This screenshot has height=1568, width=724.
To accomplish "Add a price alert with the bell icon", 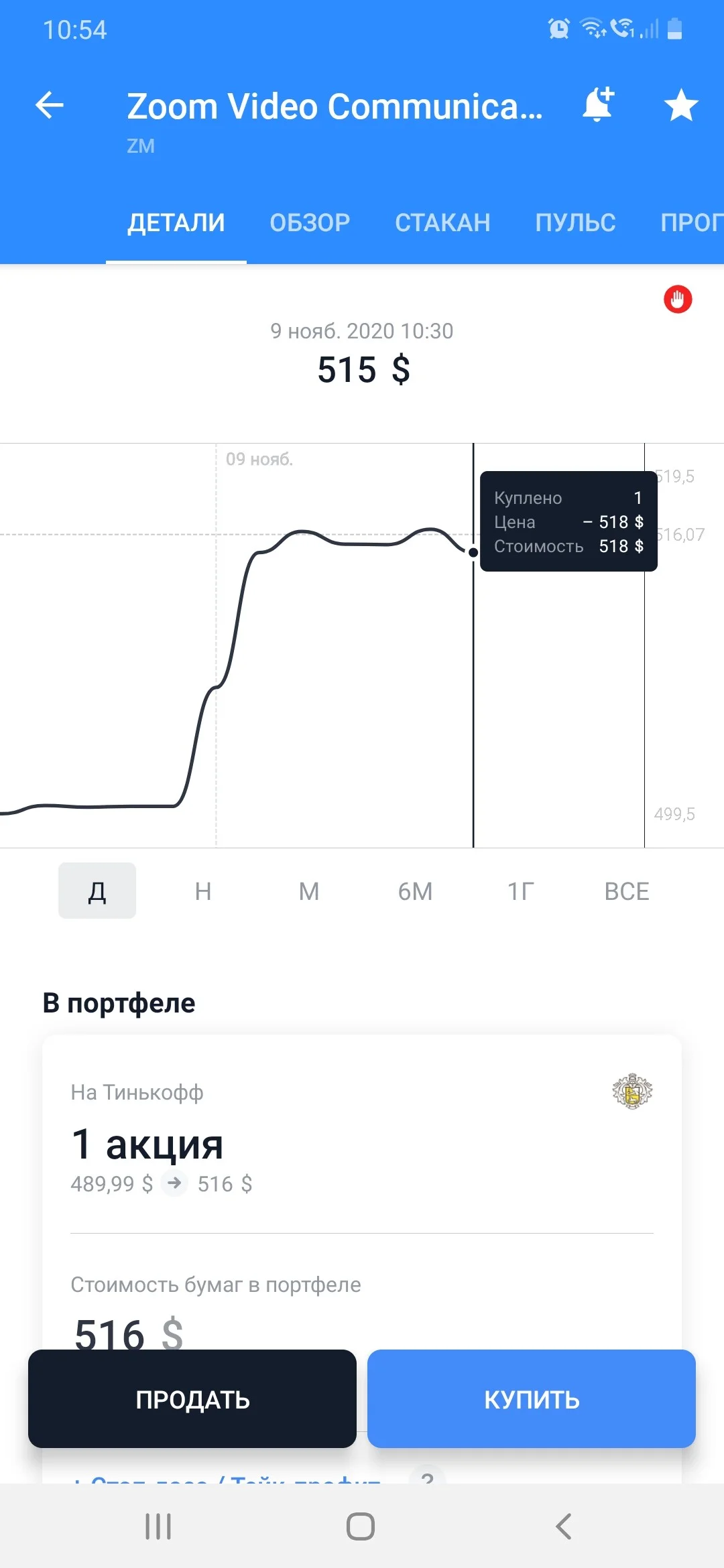I will pyautogui.click(x=598, y=105).
